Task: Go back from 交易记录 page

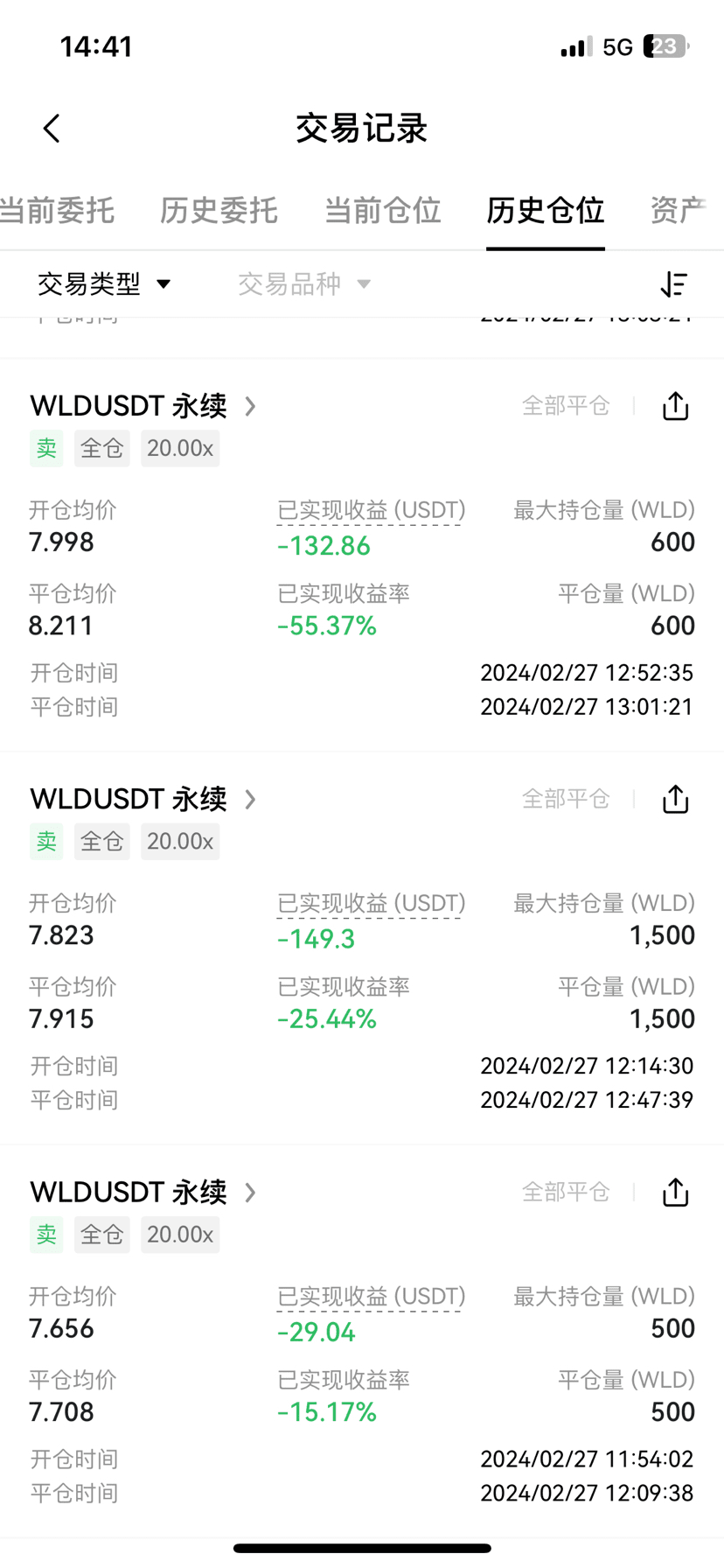Action: click(52, 129)
